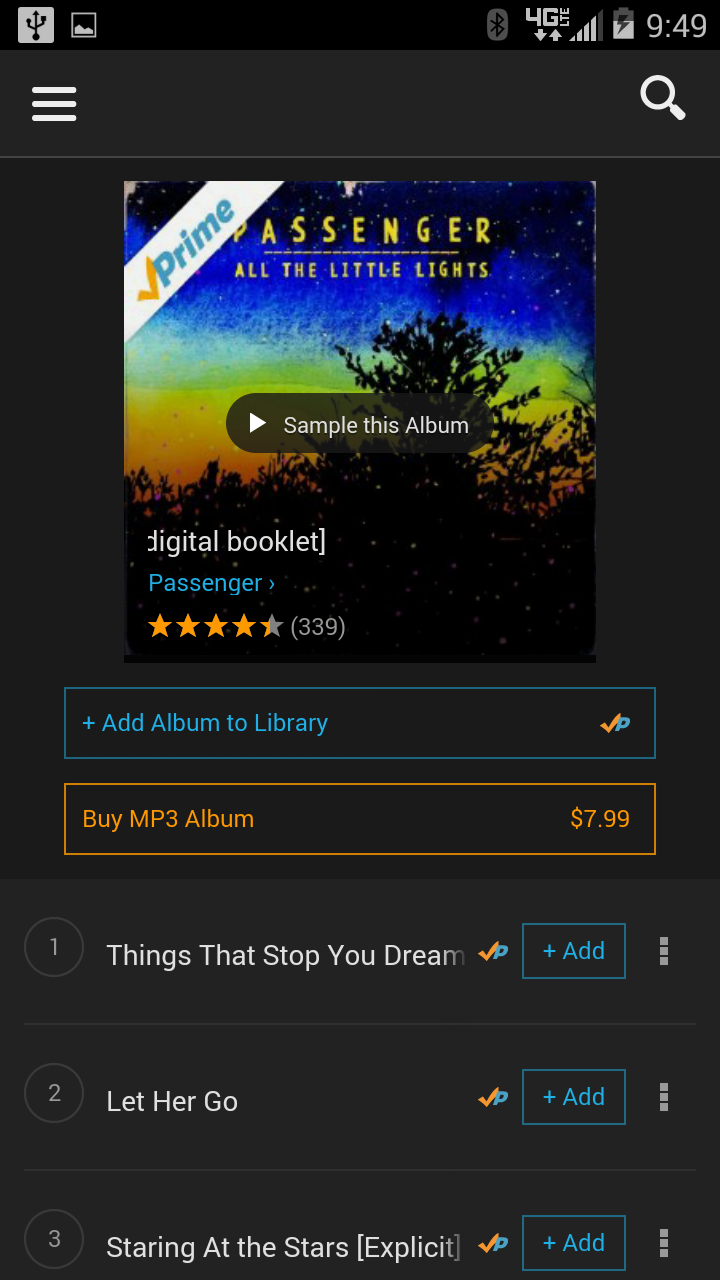Click the Prime icon inside Add Album to Library
Screen dimensions: 720x1280
(615, 722)
